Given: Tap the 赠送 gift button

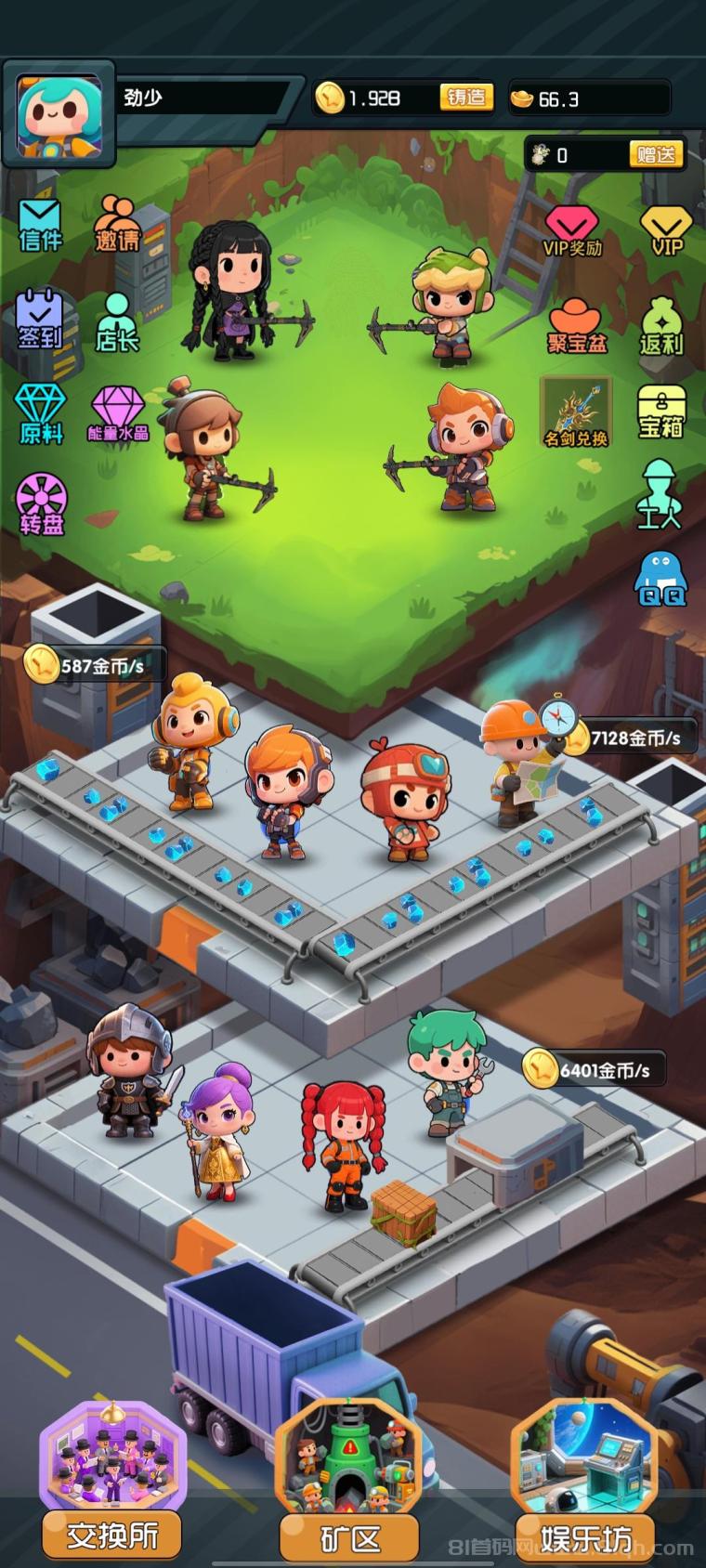Looking at the screenshot, I should [656, 154].
